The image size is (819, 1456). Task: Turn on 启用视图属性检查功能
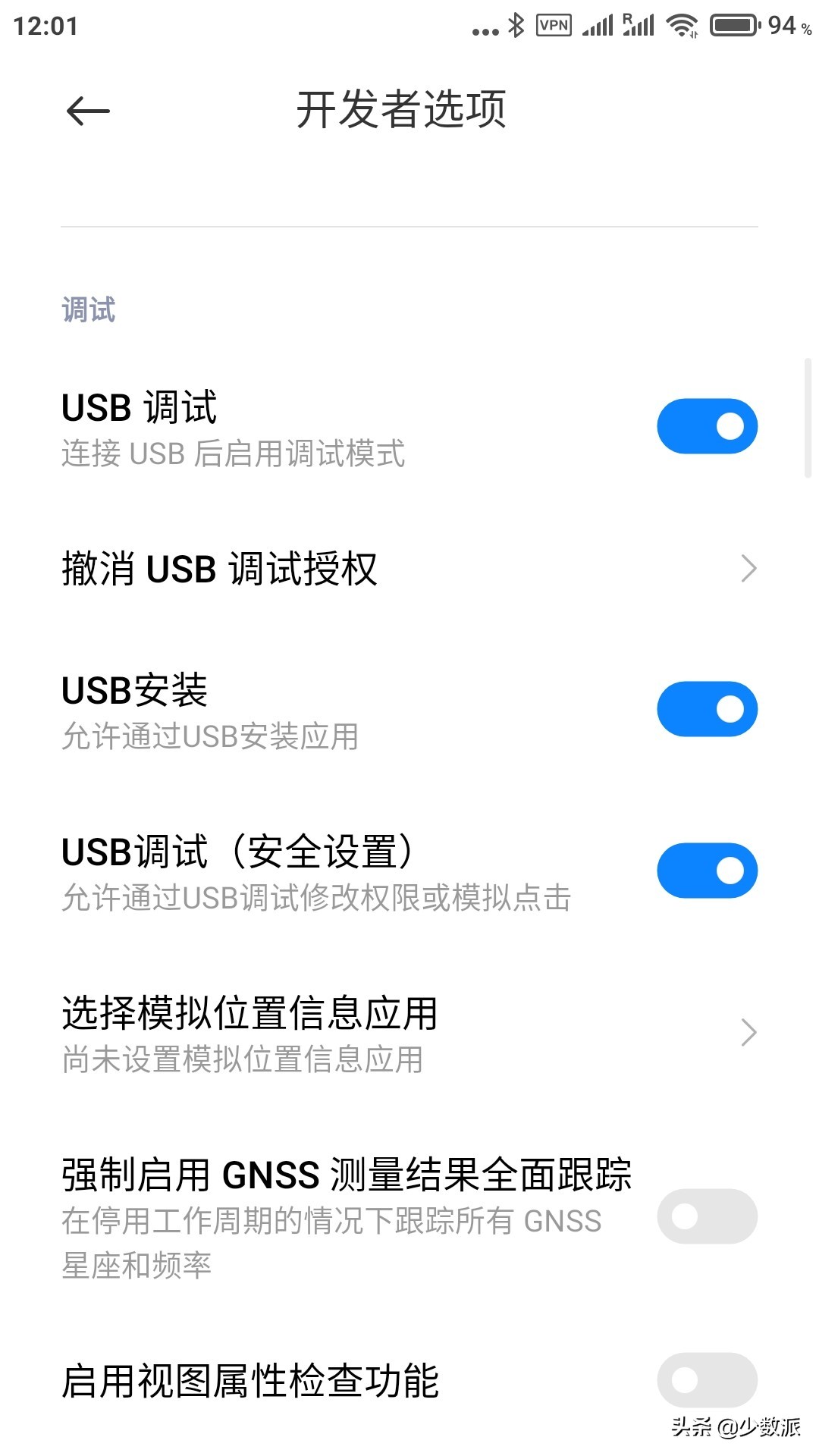click(x=706, y=1380)
